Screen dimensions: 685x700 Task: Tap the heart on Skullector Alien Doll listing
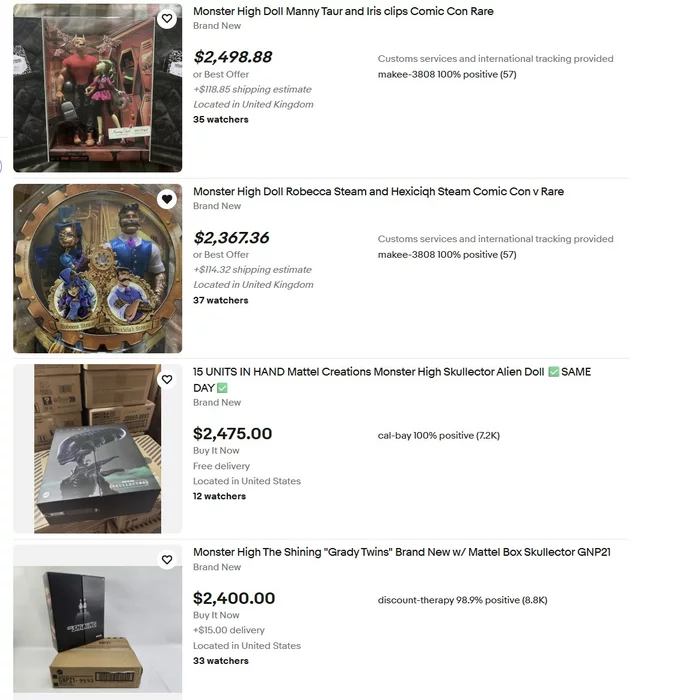pyautogui.click(x=167, y=380)
